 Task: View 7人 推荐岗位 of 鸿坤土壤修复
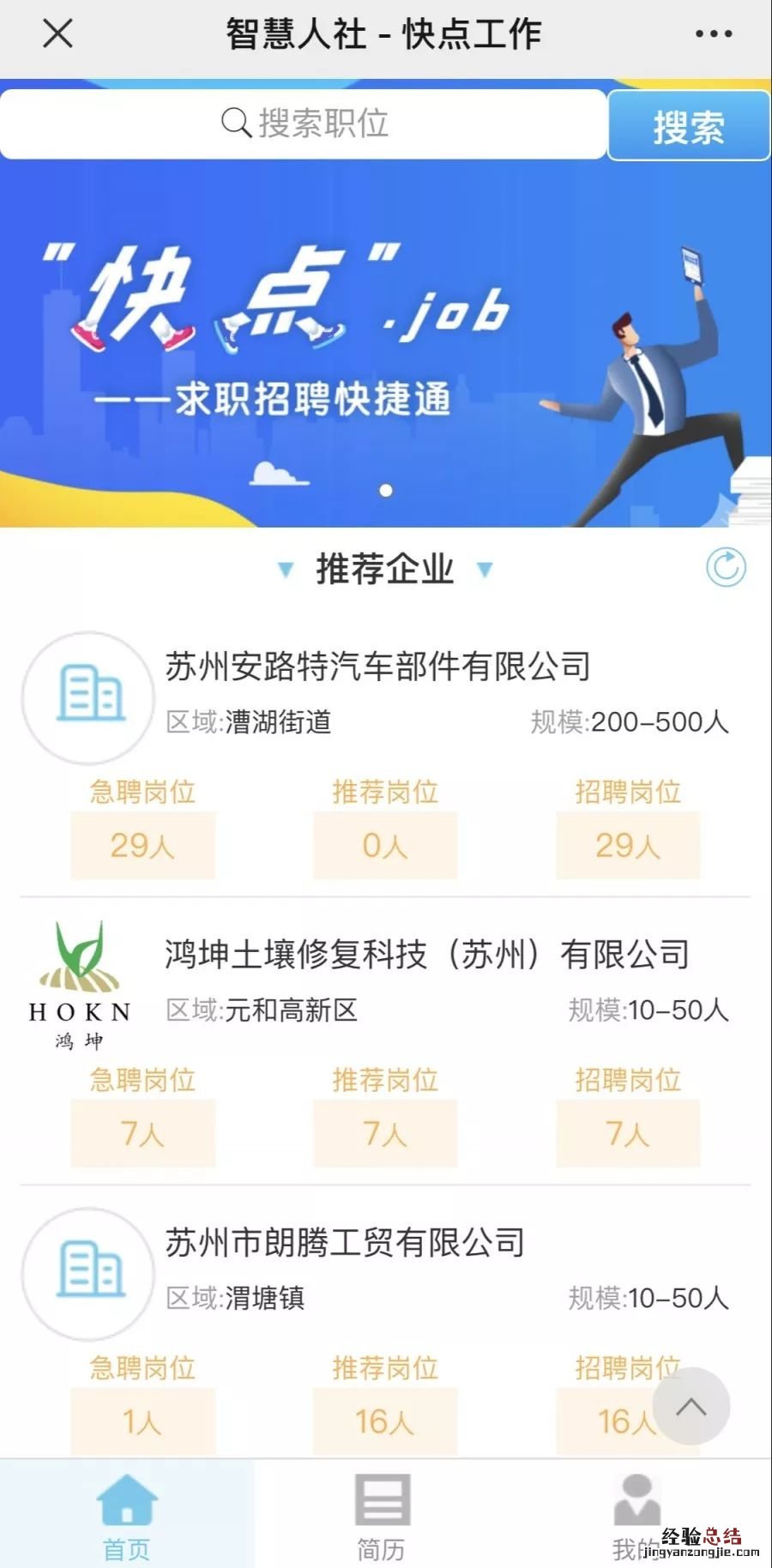[x=384, y=1134]
